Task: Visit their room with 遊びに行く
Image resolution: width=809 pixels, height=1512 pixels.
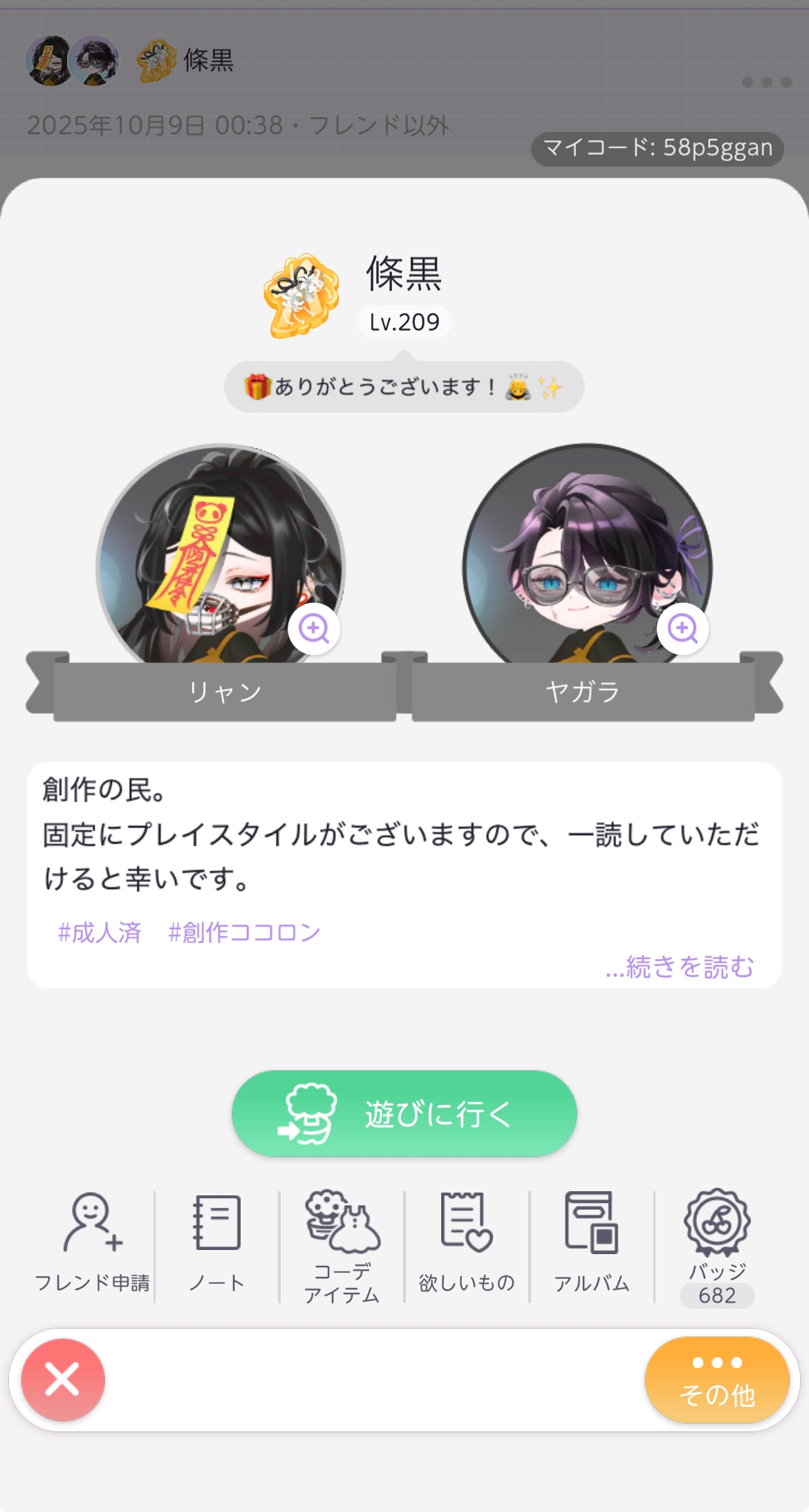Action: [x=404, y=1113]
